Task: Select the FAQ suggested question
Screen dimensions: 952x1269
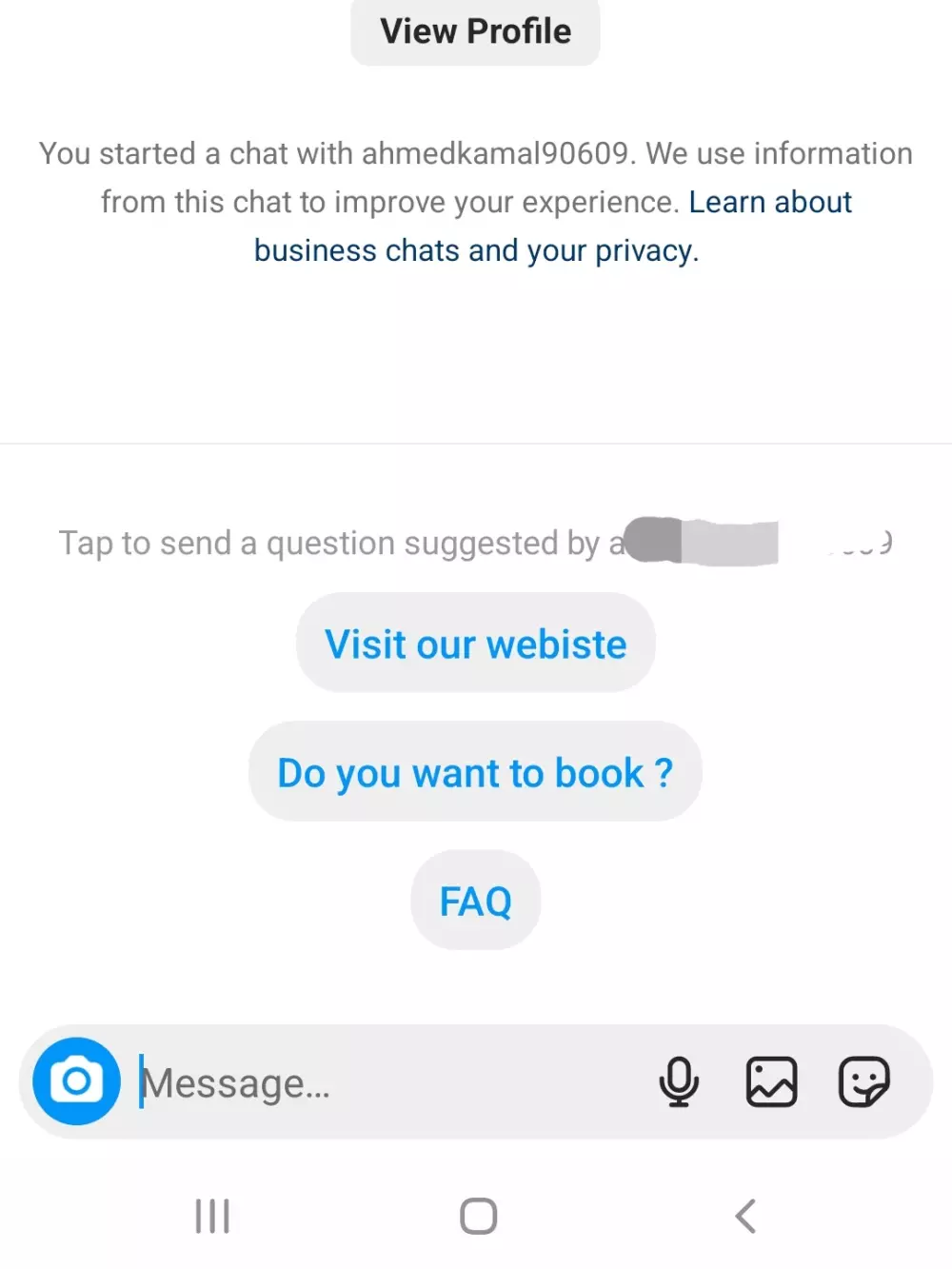Action: (475, 901)
